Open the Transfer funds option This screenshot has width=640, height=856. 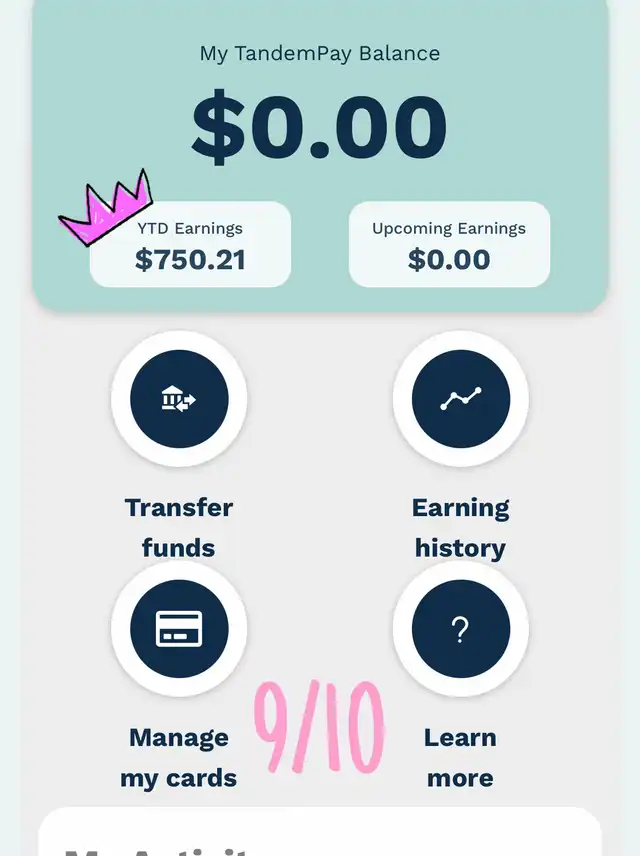click(x=179, y=399)
